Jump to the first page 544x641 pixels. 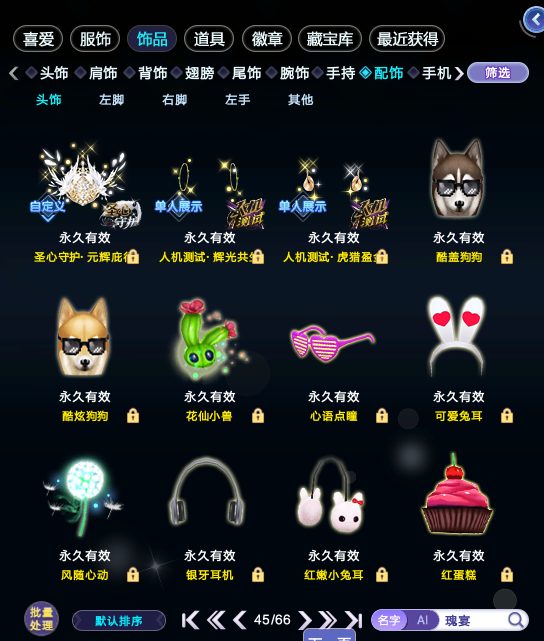(190, 620)
